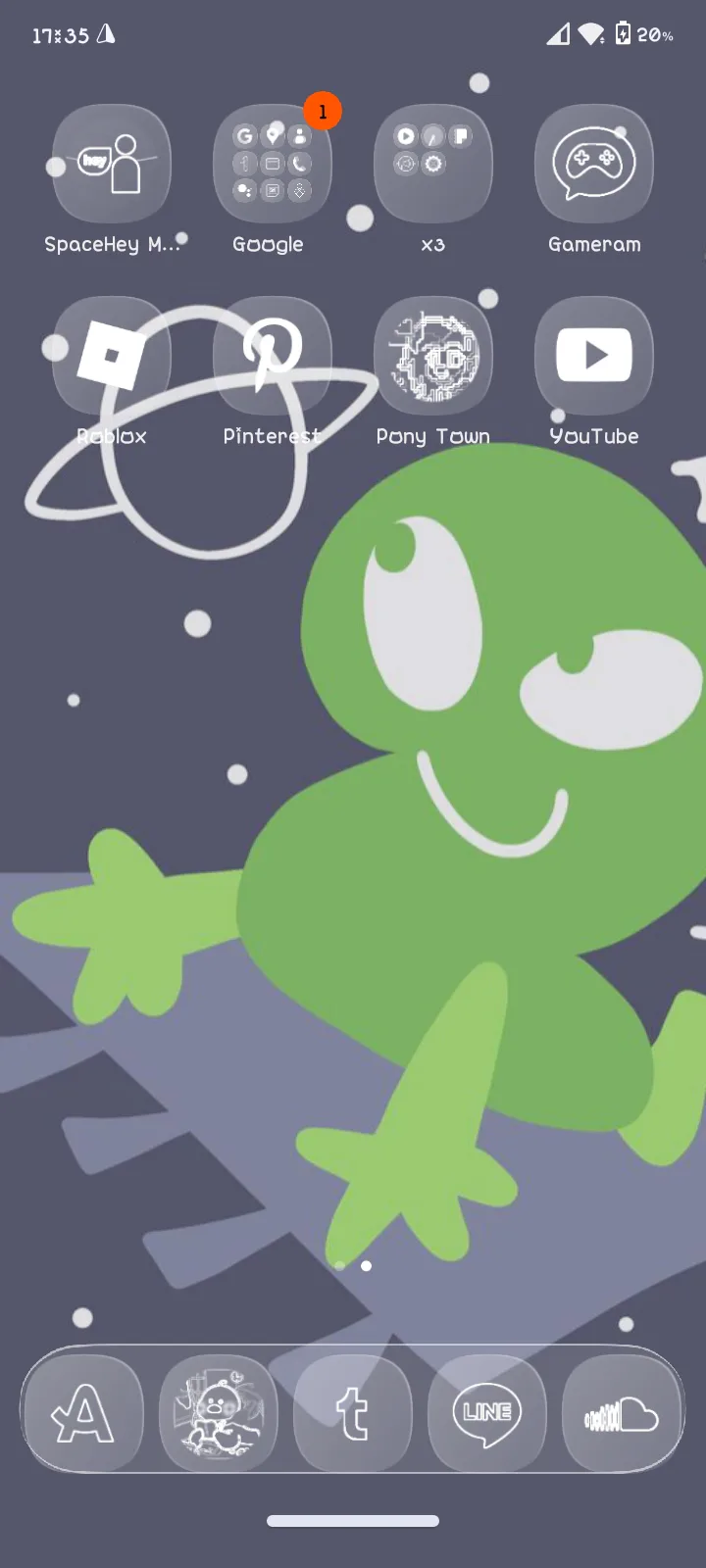The width and height of the screenshot is (706, 1568).
Task: Open YouTube
Action: pos(594,356)
